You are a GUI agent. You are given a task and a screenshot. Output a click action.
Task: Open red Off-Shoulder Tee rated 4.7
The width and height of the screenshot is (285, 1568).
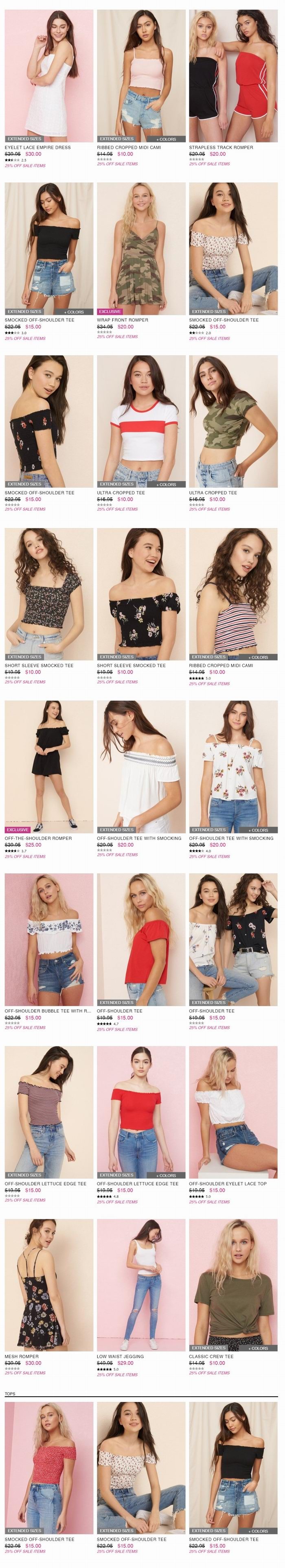click(x=141, y=938)
